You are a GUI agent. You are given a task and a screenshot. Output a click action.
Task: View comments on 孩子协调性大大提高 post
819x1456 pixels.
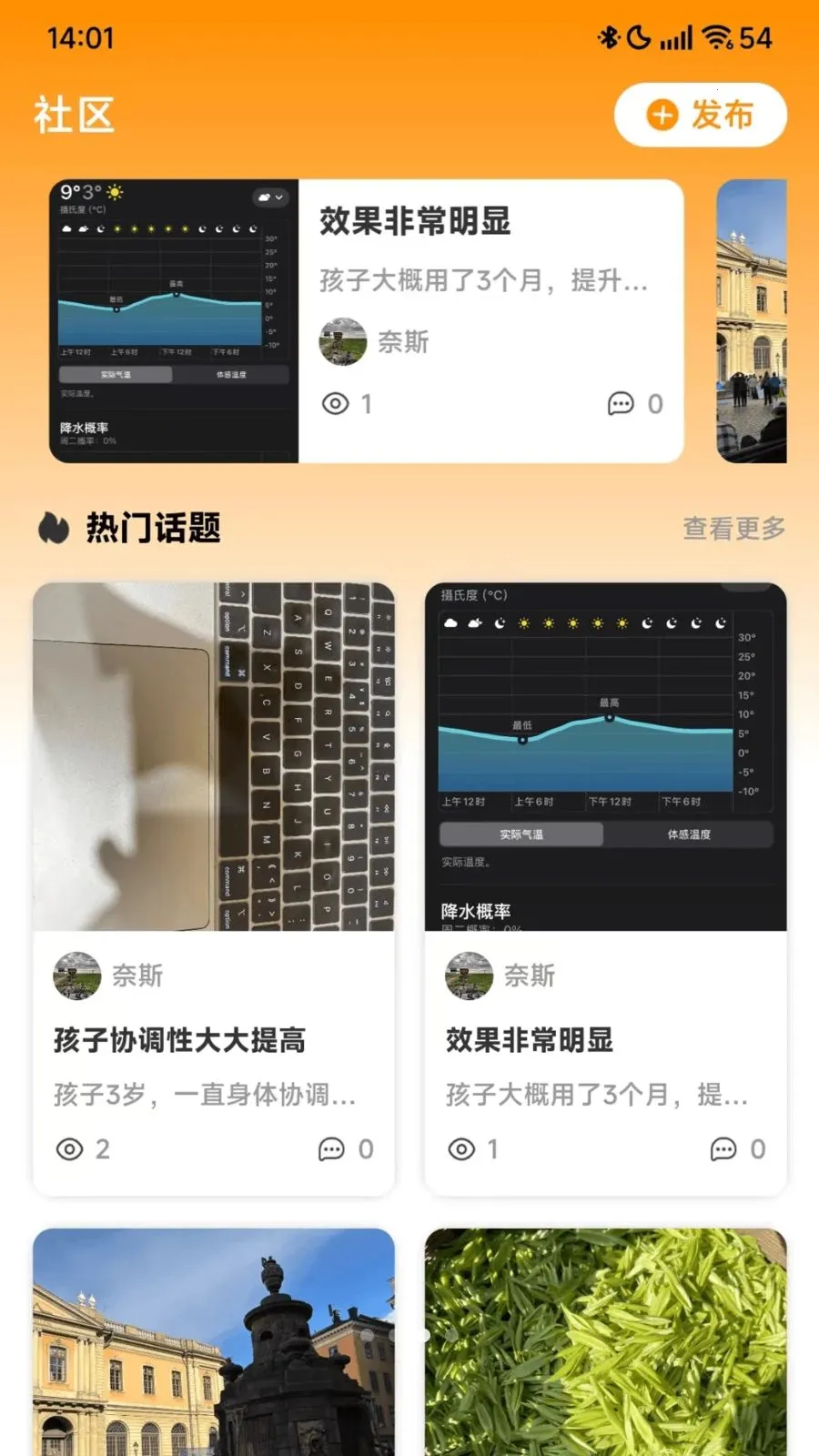pos(346,1149)
